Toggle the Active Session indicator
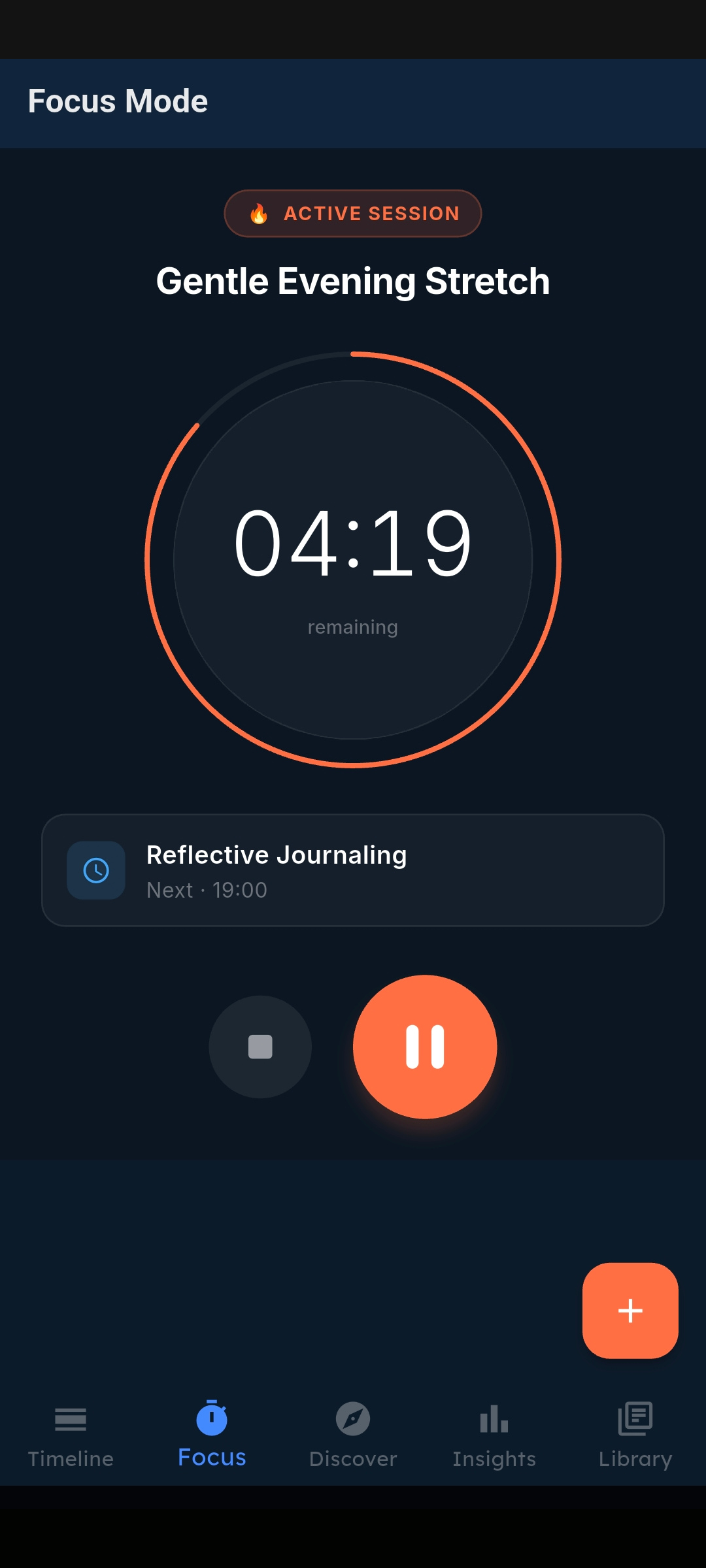706x1568 pixels. [x=353, y=213]
